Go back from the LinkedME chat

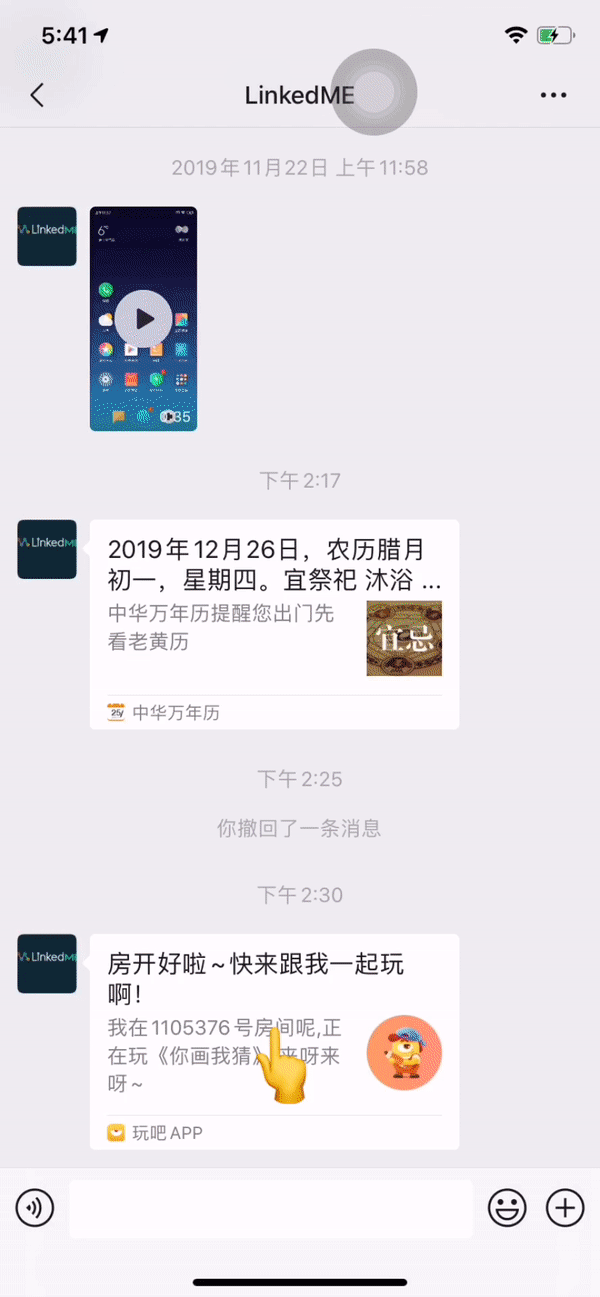37,95
